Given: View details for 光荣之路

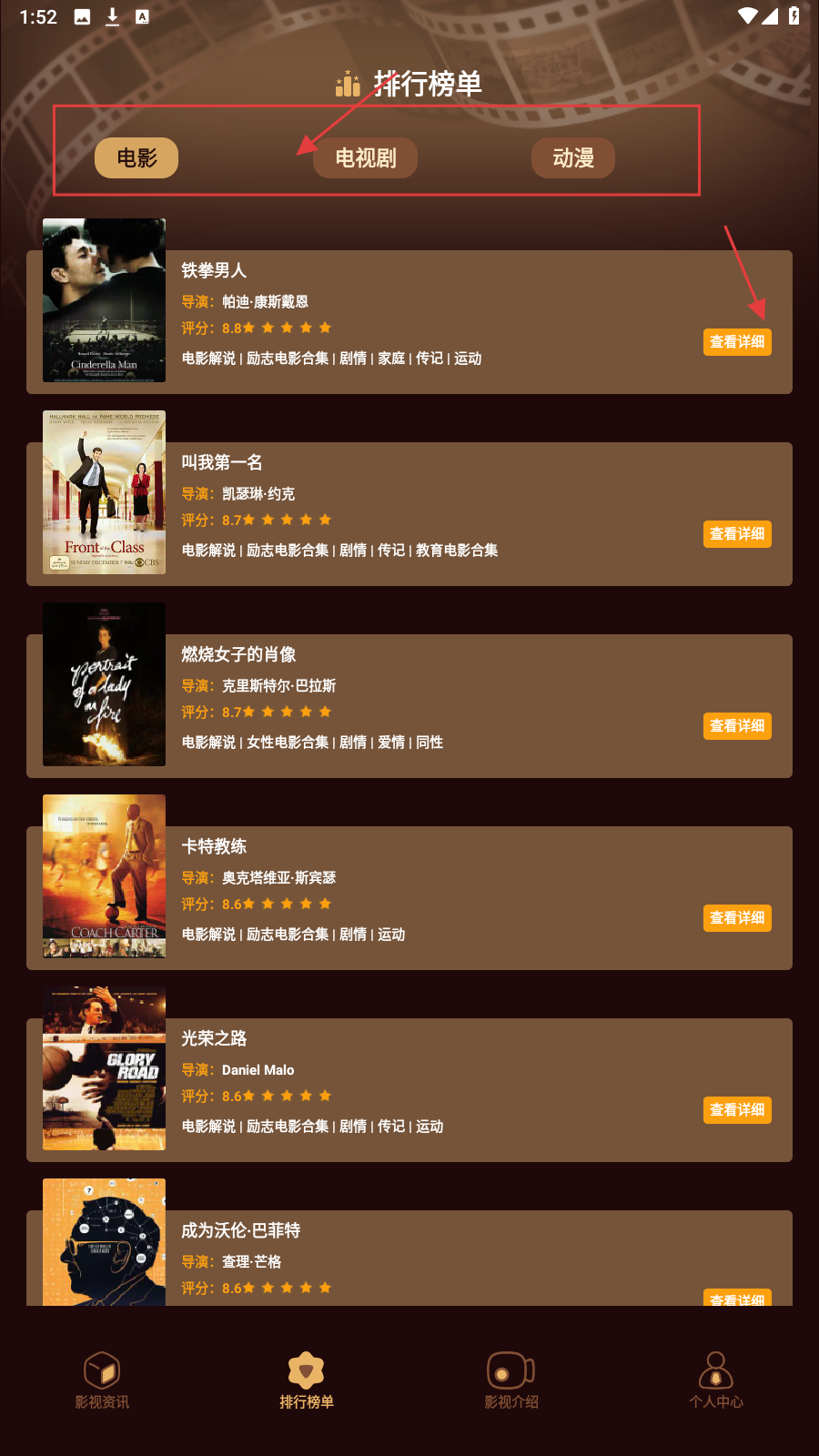Looking at the screenshot, I should [x=737, y=1110].
